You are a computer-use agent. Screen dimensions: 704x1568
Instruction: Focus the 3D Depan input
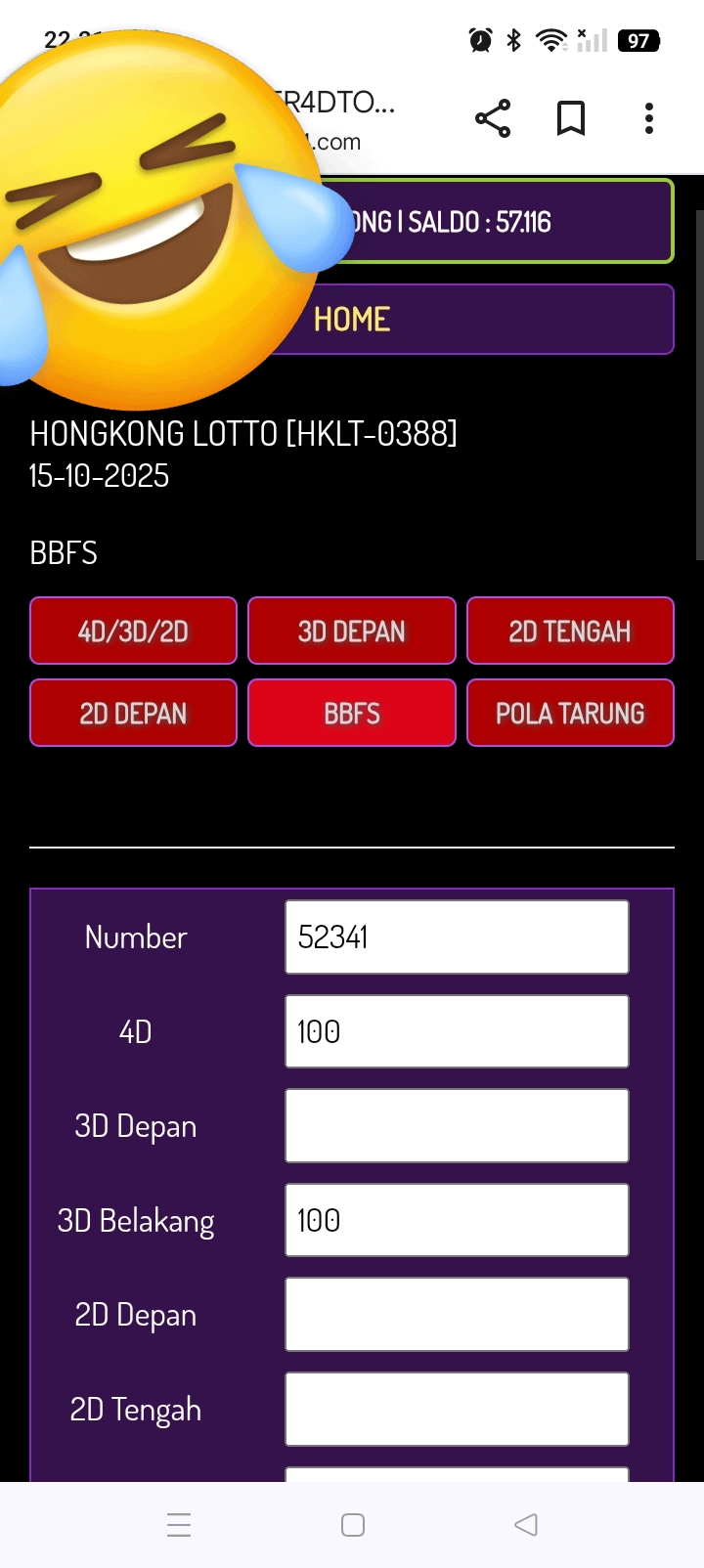click(457, 1126)
